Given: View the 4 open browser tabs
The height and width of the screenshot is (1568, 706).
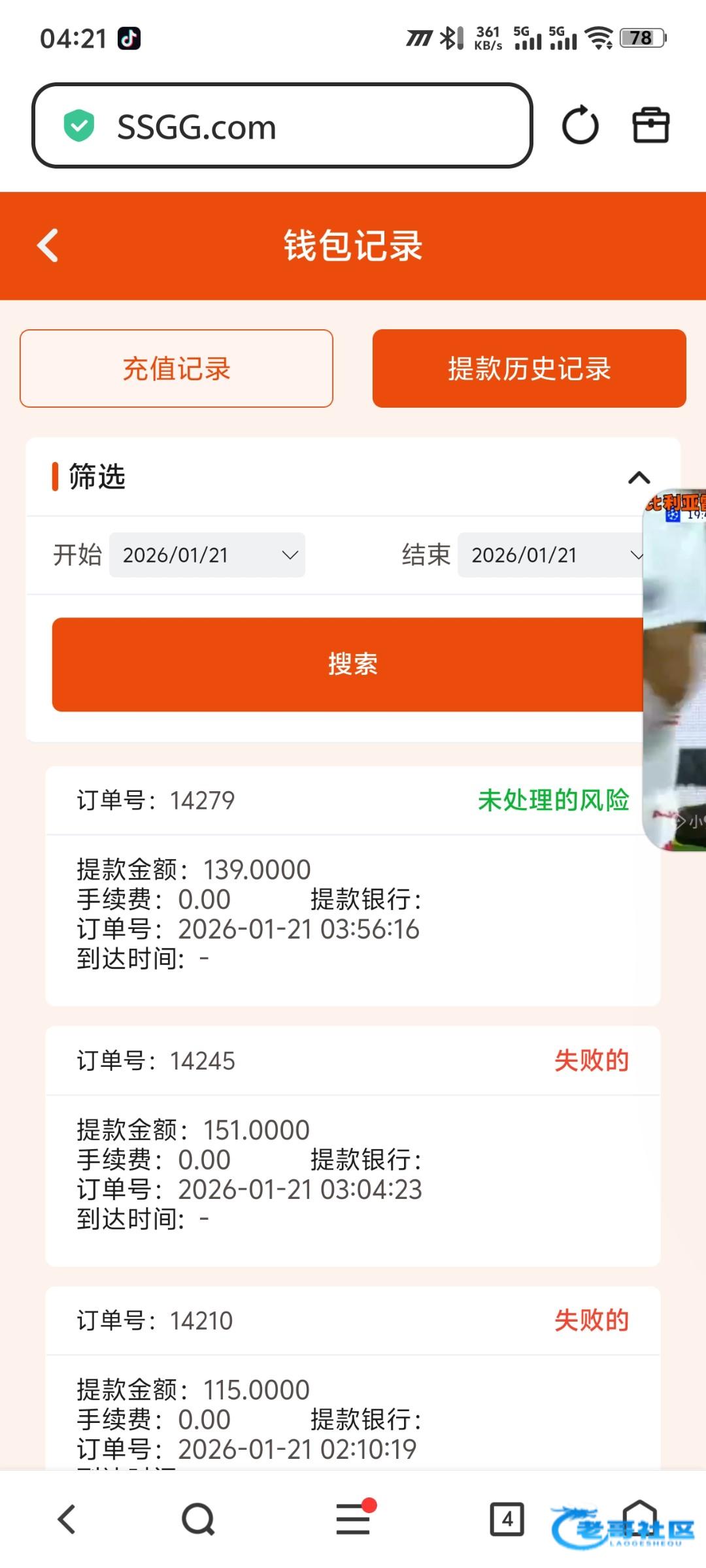Looking at the screenshot, I should coord(507,1518).
